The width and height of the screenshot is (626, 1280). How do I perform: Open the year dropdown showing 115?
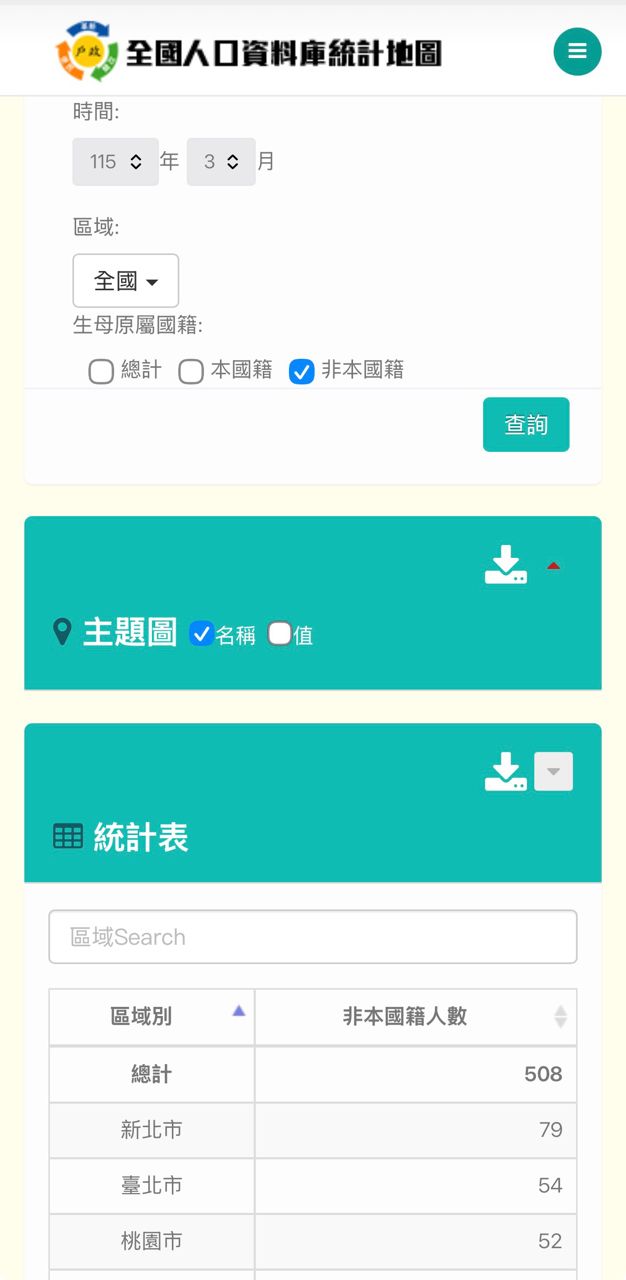115,162
